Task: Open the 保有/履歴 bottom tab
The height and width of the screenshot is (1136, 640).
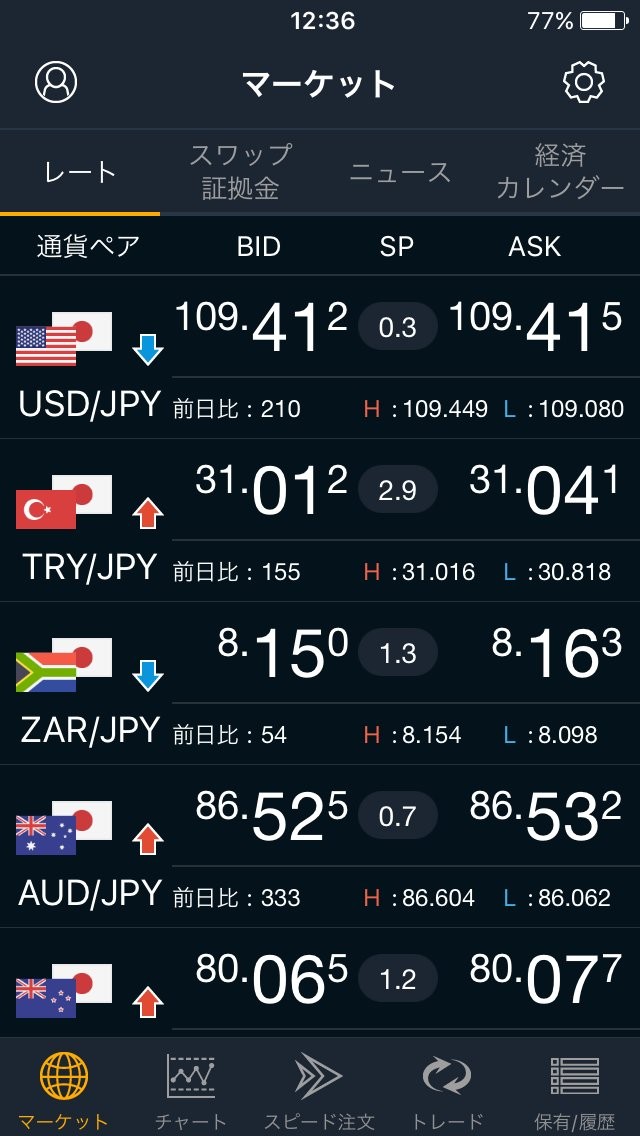Action: click(x=575, y=1088)
